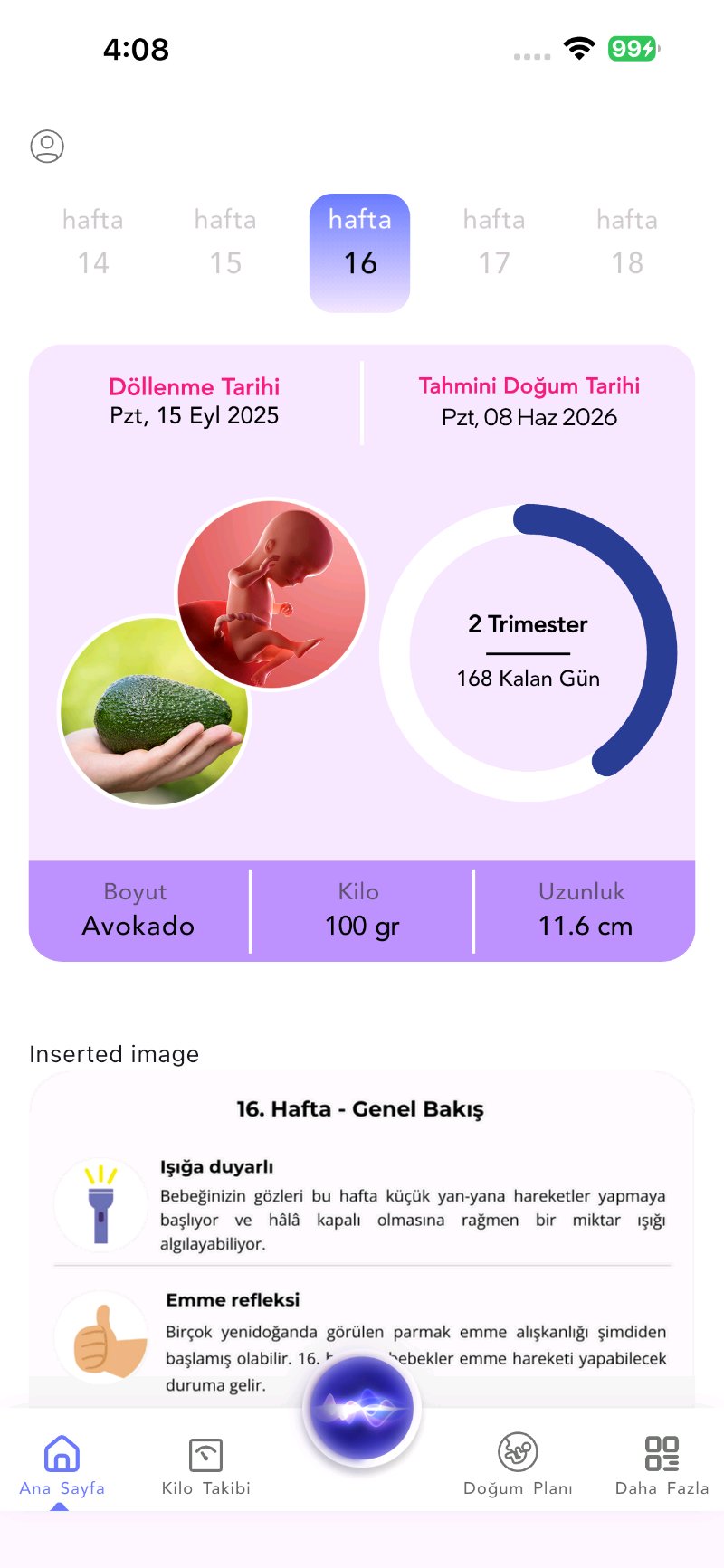Open the Doğum Planı tab
The image size is (724, 1568).
click(518, 1466)
